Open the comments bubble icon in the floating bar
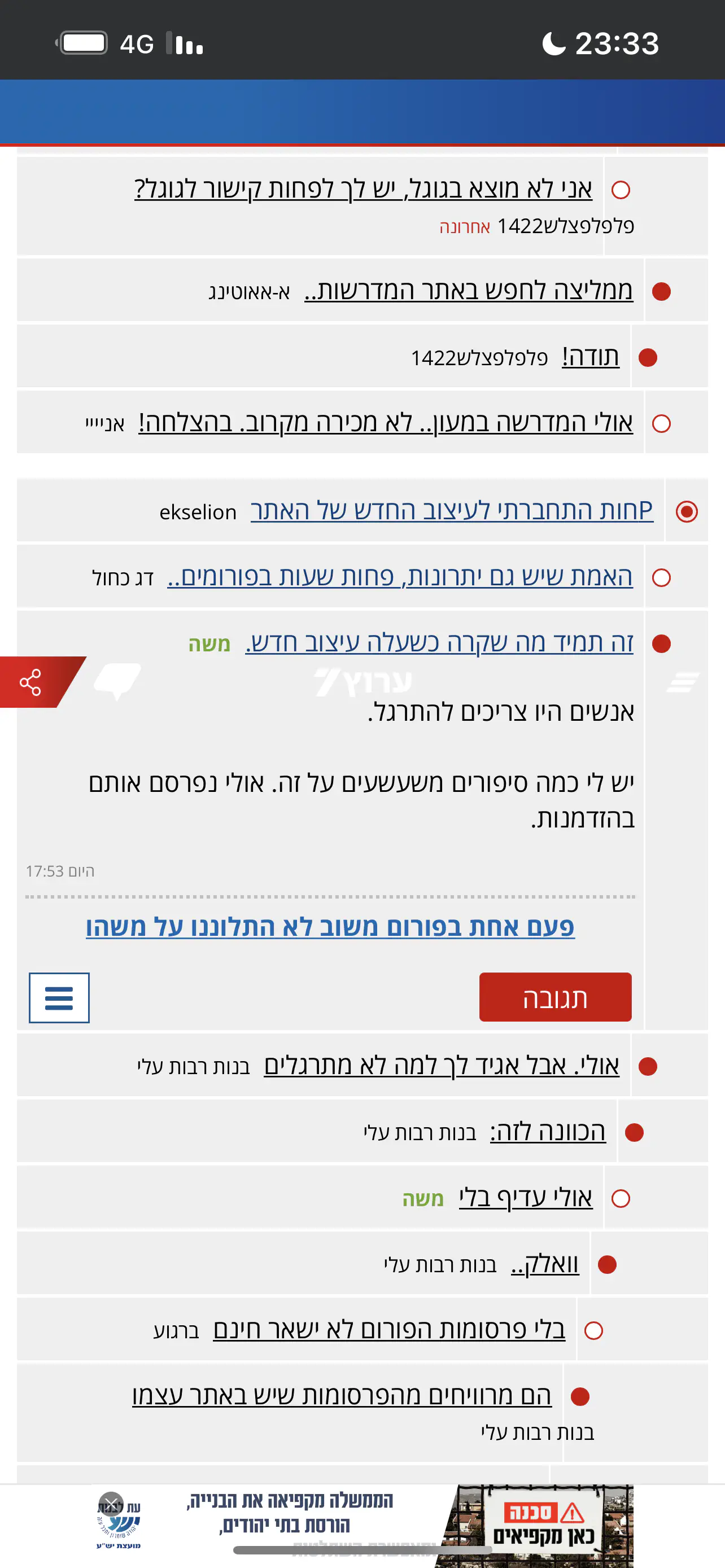This screenshot has width=725, height=1568. tap(117, 681)
